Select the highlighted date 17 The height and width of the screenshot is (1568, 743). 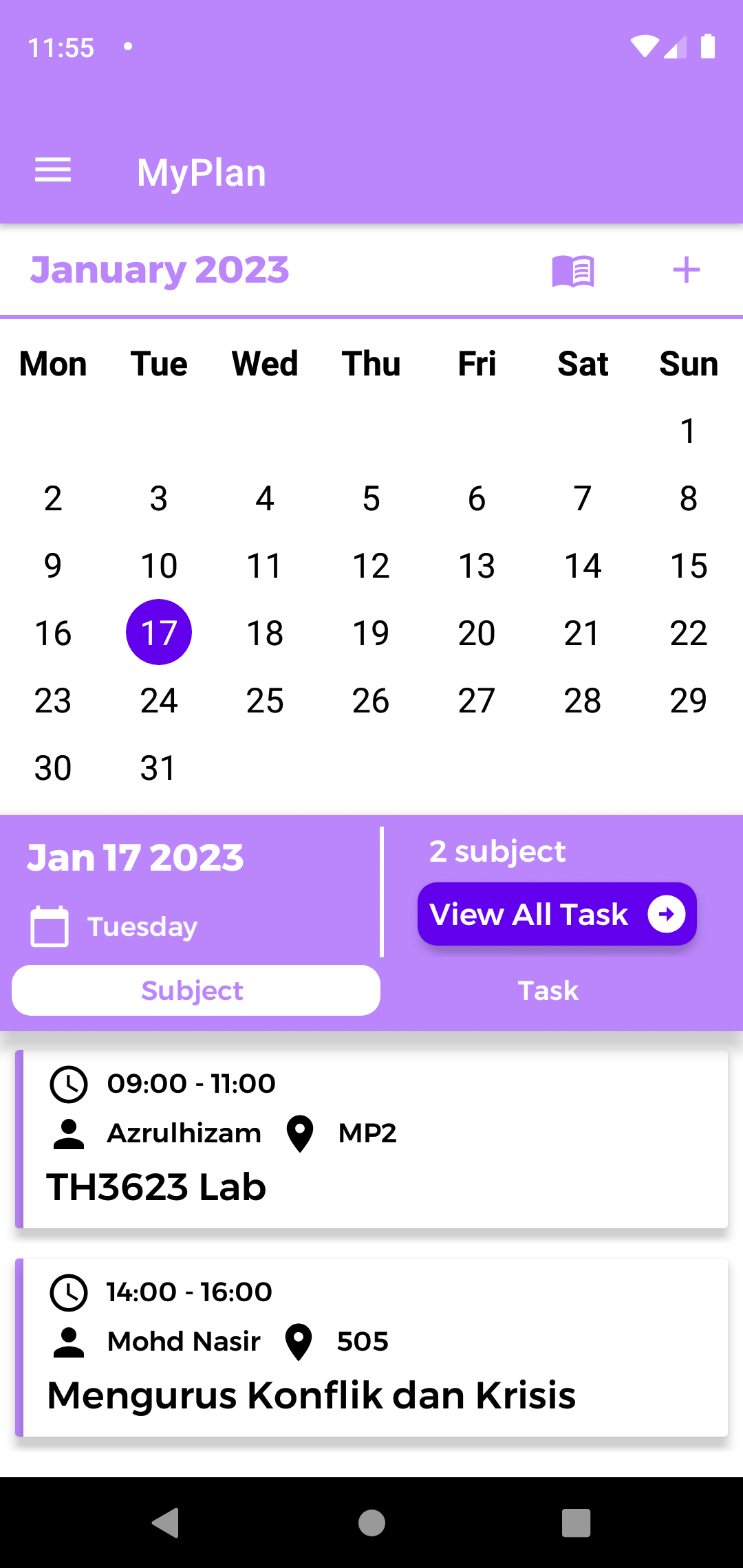[x=159, y=632]
